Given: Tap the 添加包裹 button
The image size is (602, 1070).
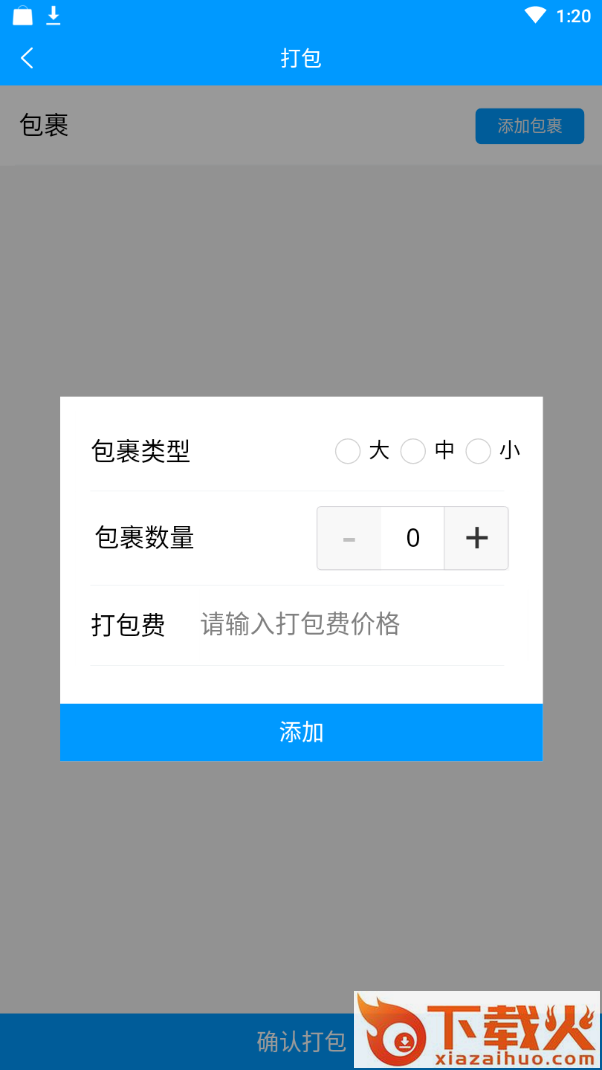Looking at the screenshot, I should [530, 126].
